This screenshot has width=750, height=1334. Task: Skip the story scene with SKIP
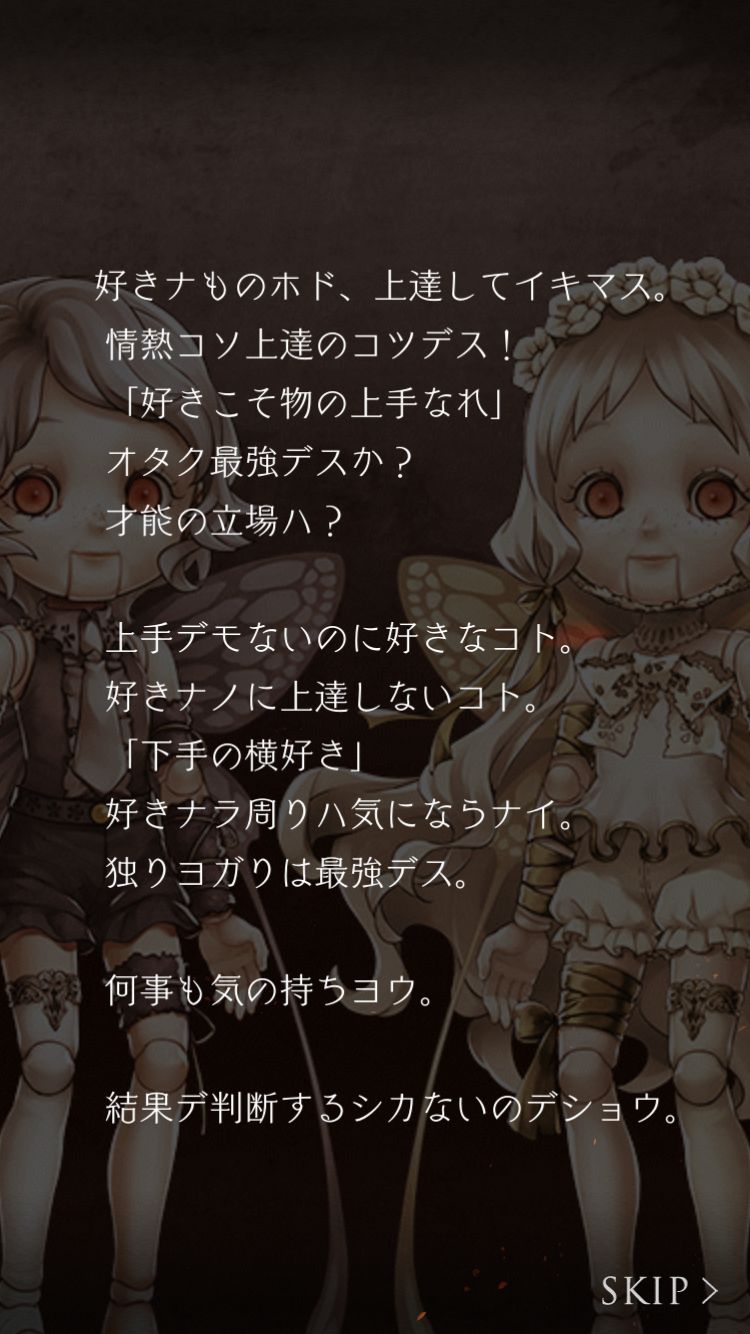(660, 1290)
